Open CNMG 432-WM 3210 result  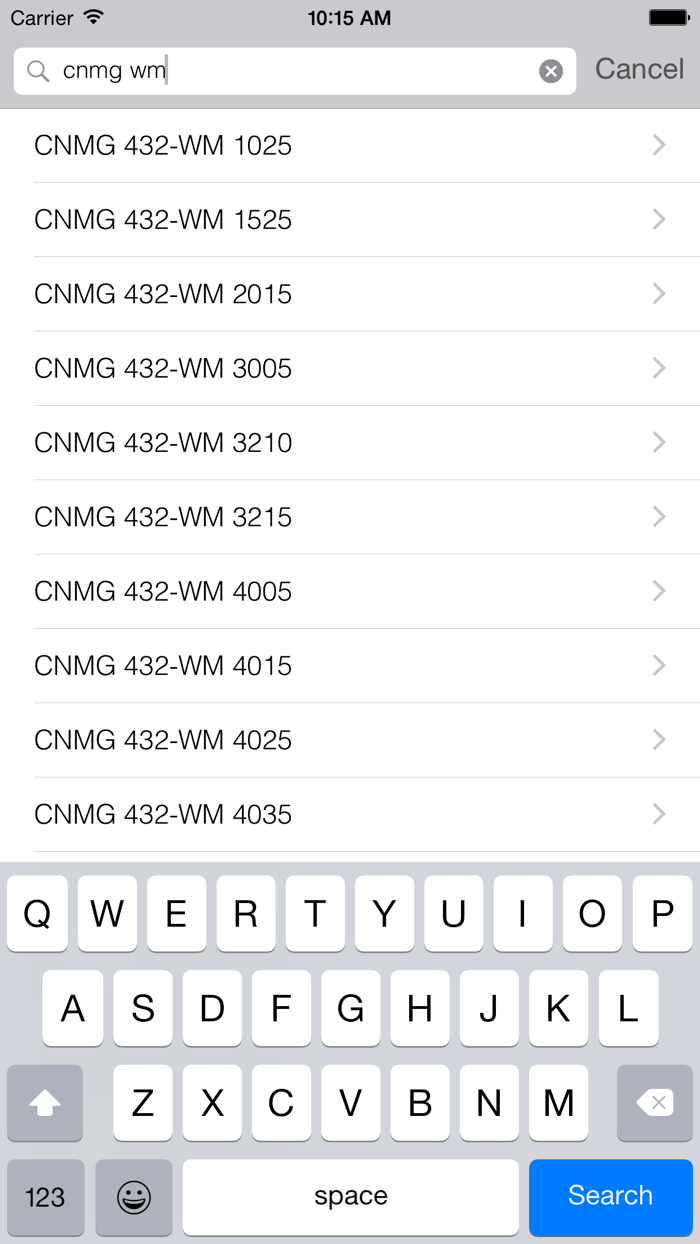[x=350, y=443]
